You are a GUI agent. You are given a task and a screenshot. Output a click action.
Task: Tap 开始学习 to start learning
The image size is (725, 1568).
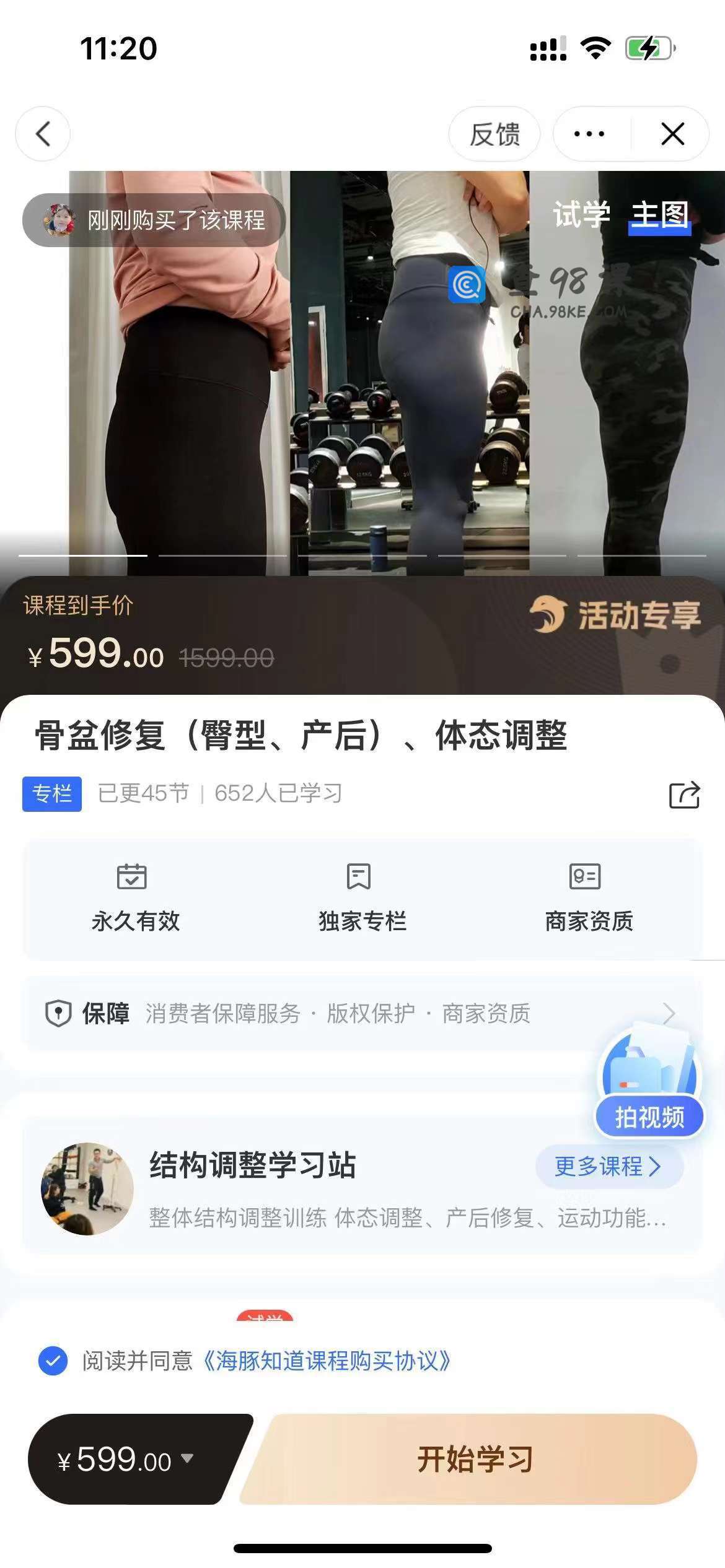[x=475, y=1460]
